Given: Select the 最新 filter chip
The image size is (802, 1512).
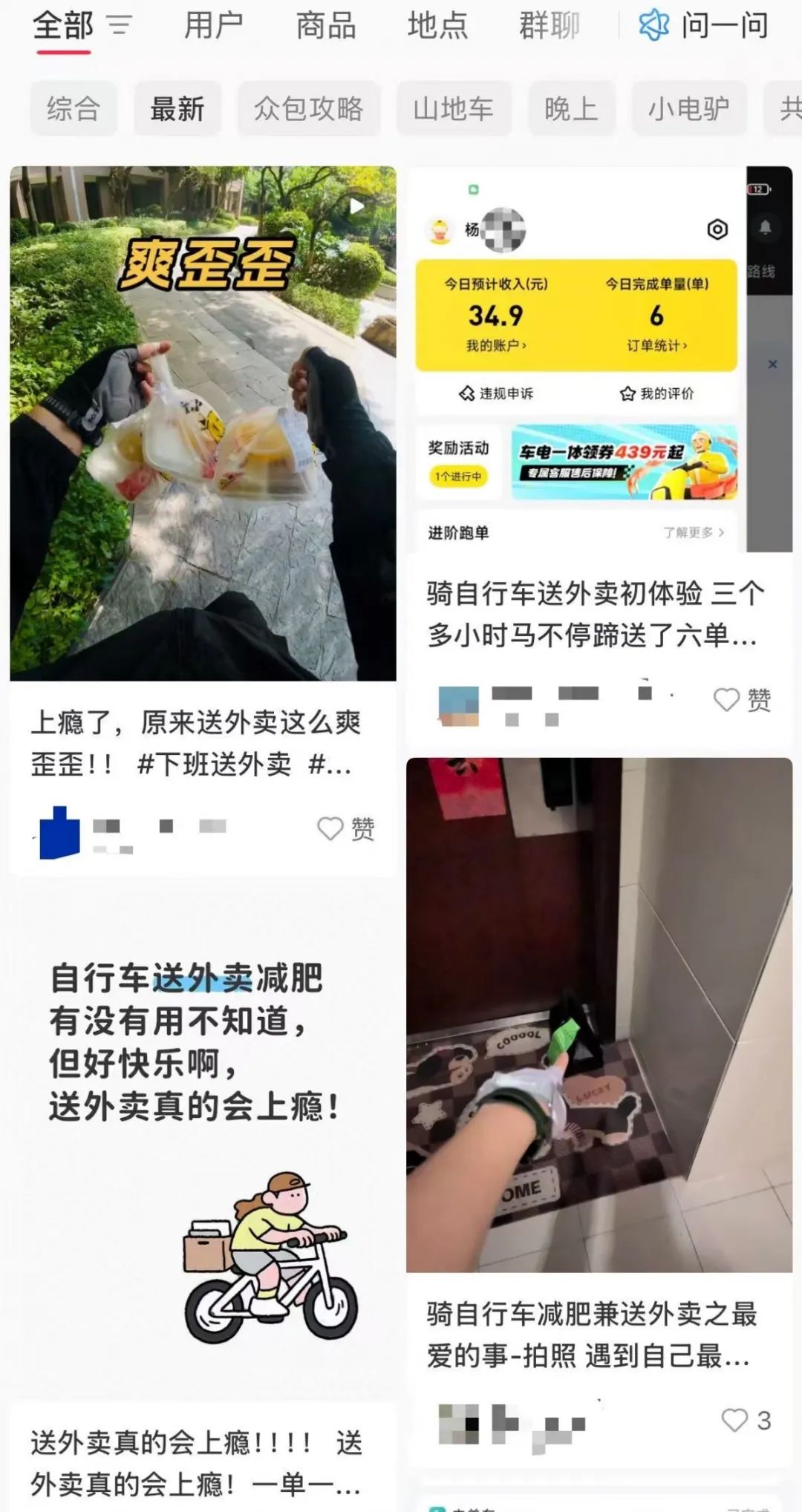Looking at the screenshot, I should [x=178, y=108].
